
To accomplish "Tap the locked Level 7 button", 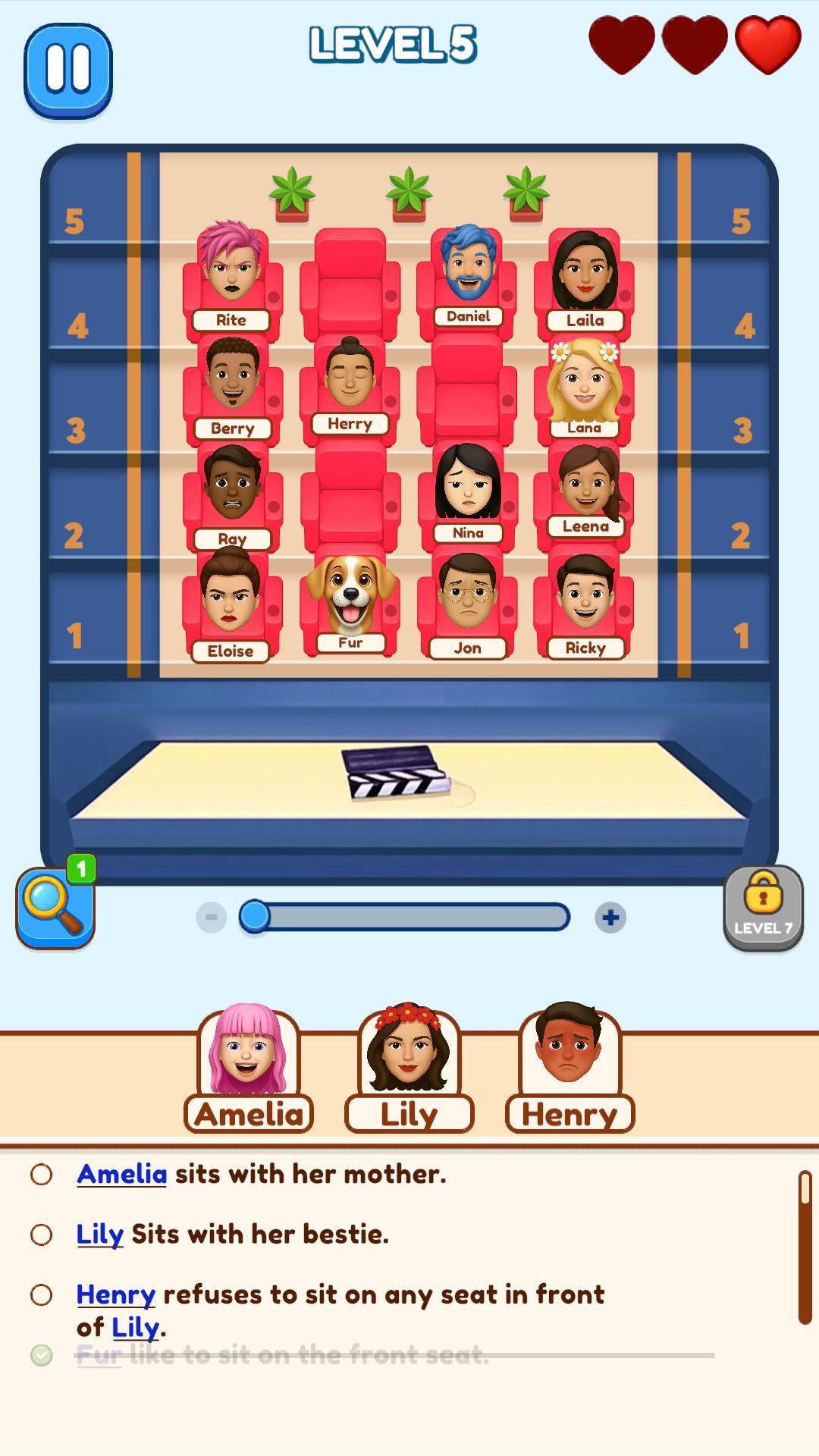I will point(763,908).
